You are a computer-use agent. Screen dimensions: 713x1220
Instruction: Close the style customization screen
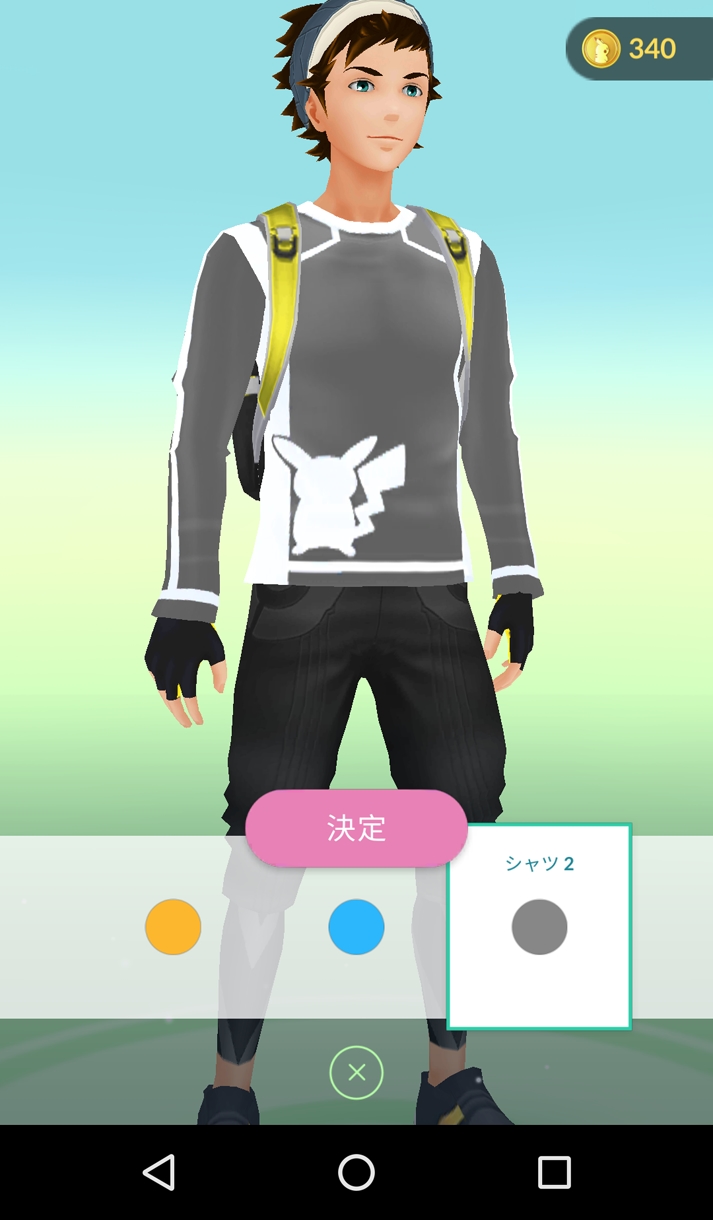click(x=356, y=1073)
